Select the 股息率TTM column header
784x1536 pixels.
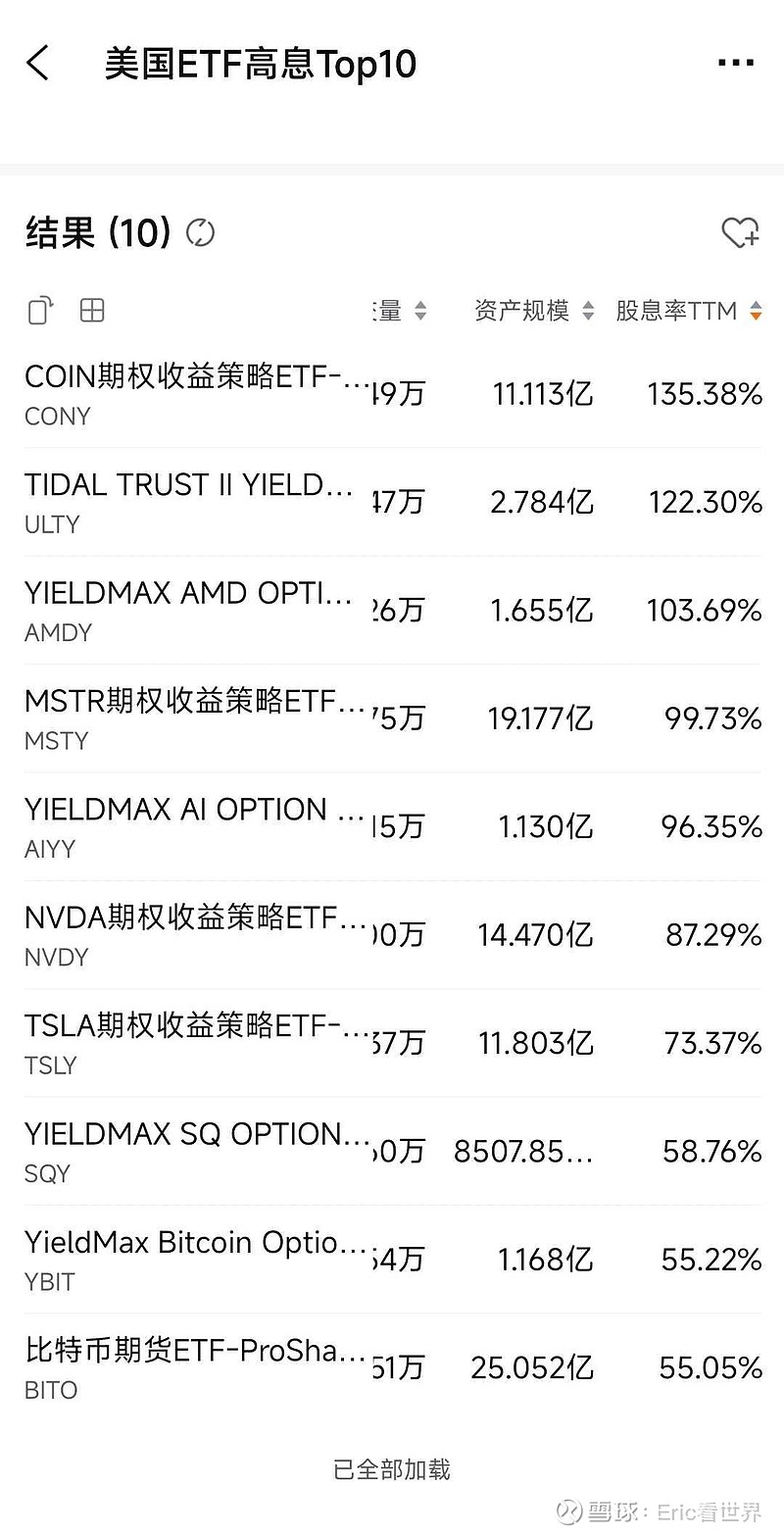(676, 310)
